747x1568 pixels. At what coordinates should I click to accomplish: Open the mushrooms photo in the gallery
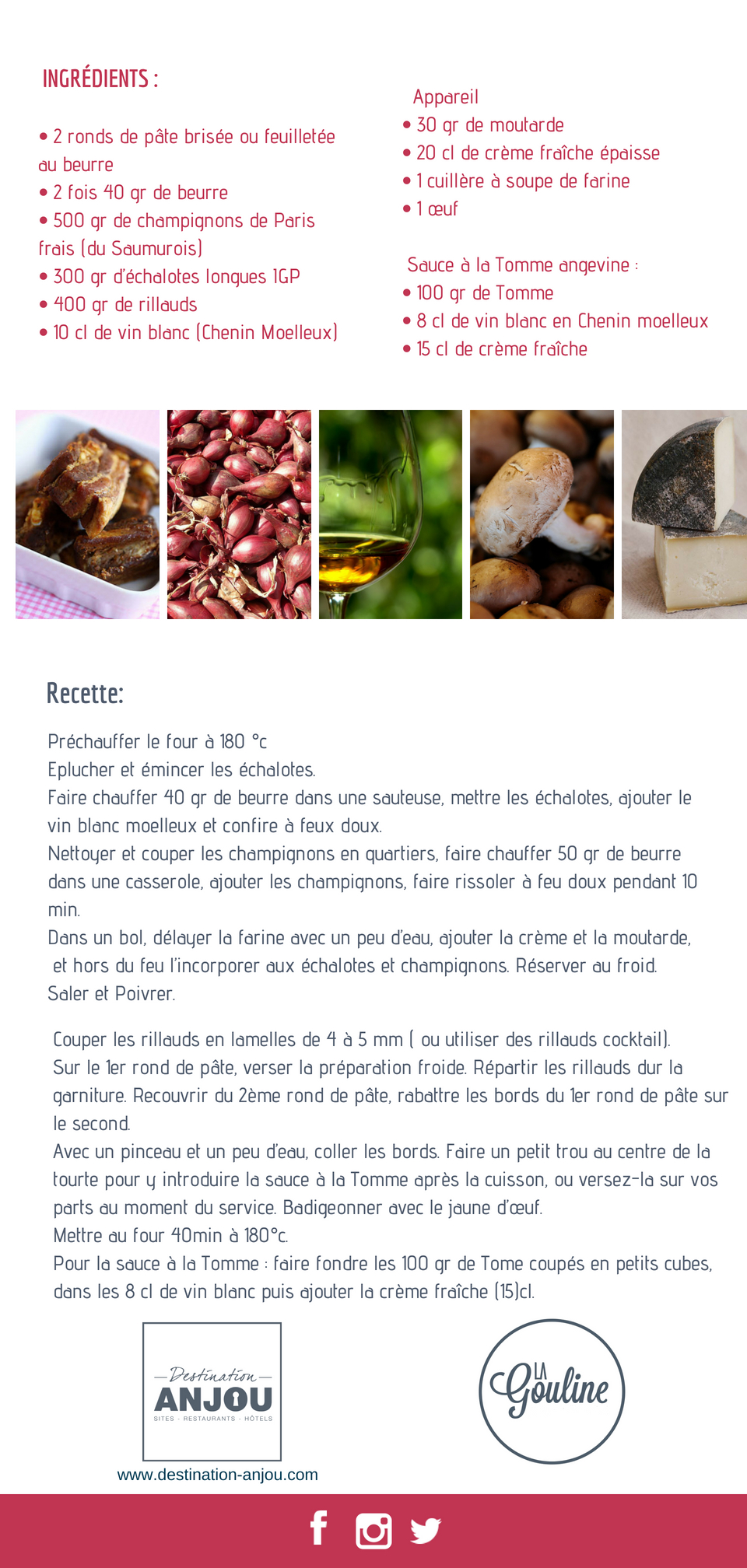click(x=542, y=514)
